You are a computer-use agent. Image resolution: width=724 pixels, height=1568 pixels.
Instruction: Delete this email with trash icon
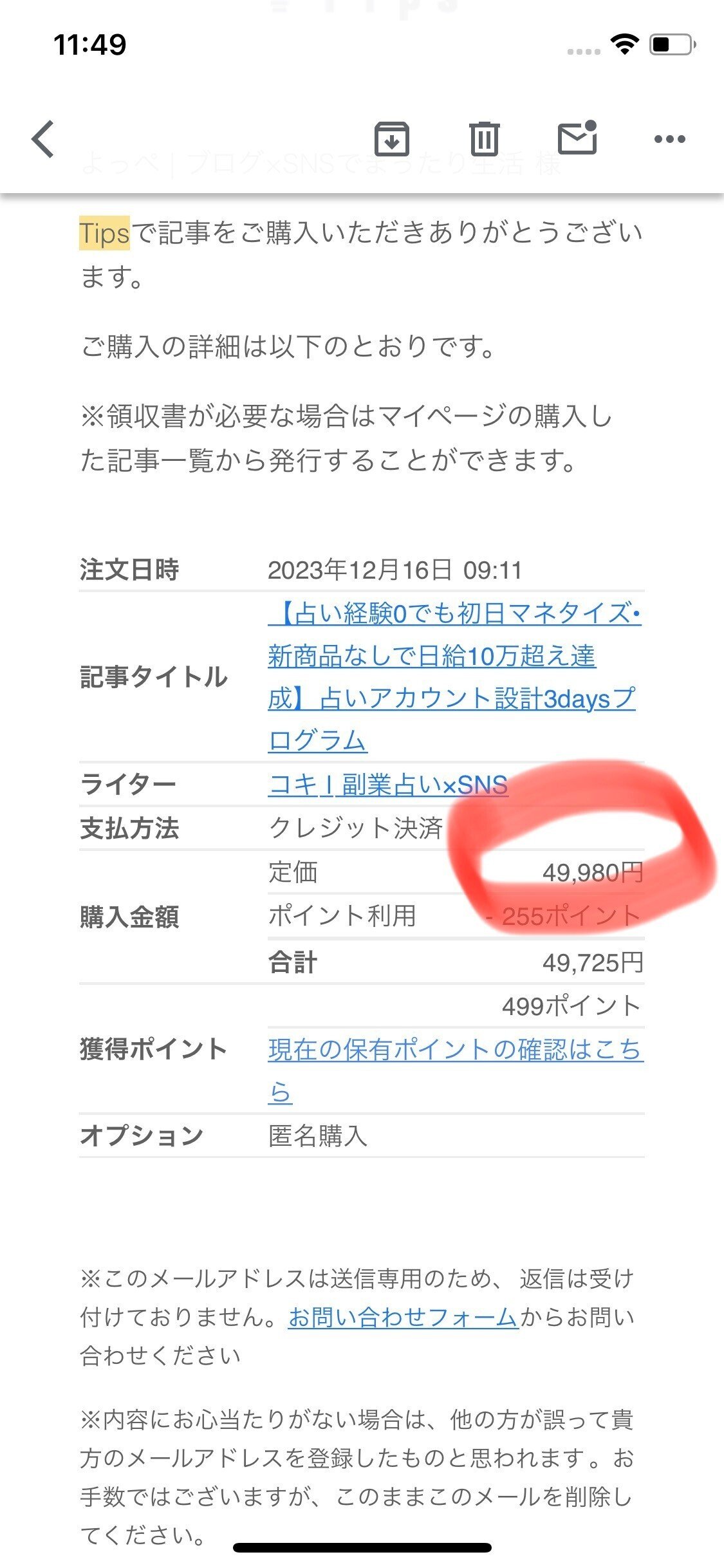tap(484, 139)
